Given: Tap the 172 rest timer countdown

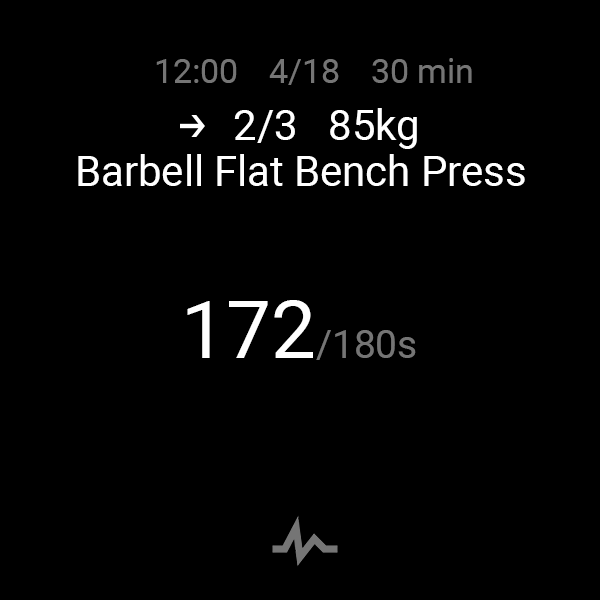Looking at the screenshot, I should coord(249,332).
